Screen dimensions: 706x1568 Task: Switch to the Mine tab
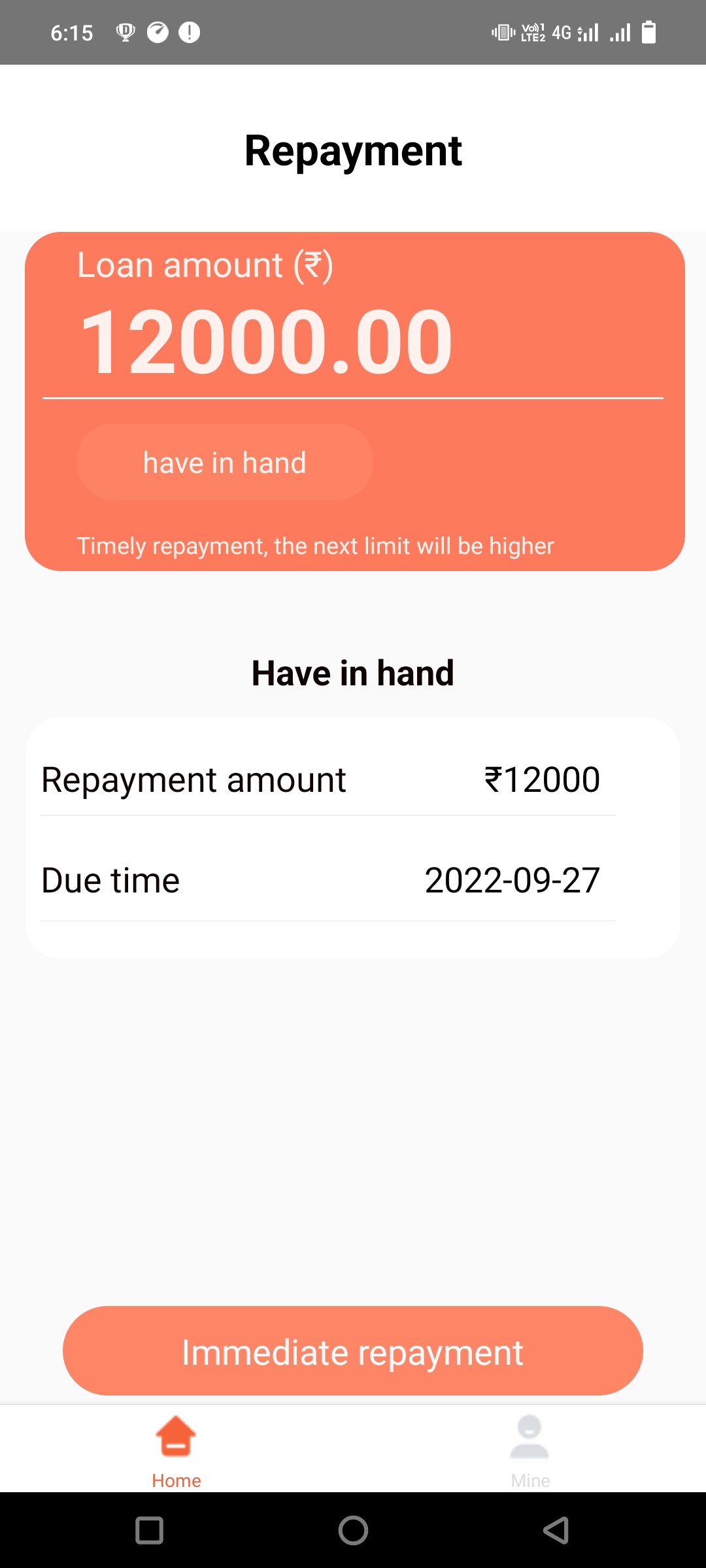[529, 1448]
